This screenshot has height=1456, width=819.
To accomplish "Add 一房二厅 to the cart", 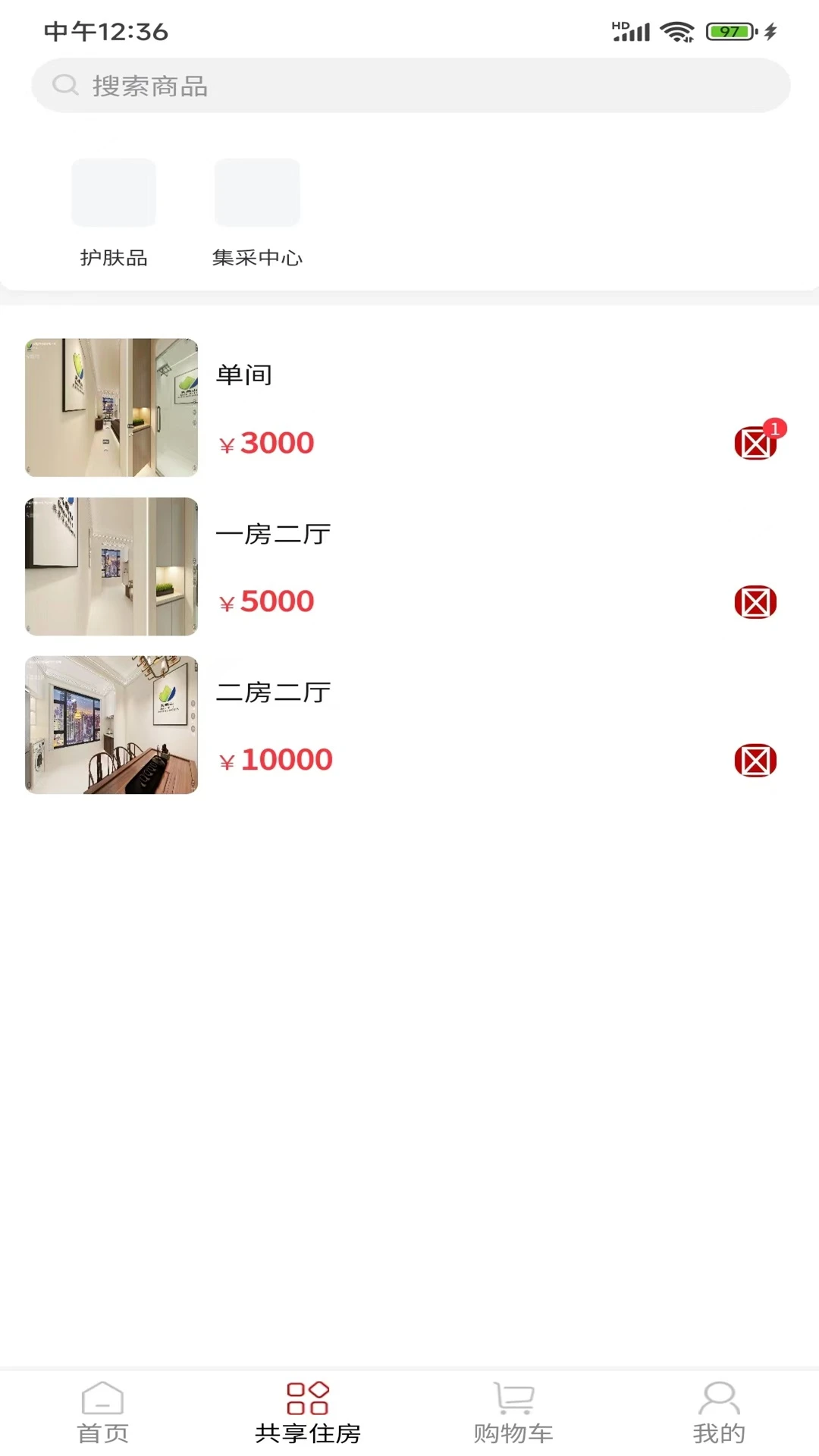I will (x=755, y=602).
